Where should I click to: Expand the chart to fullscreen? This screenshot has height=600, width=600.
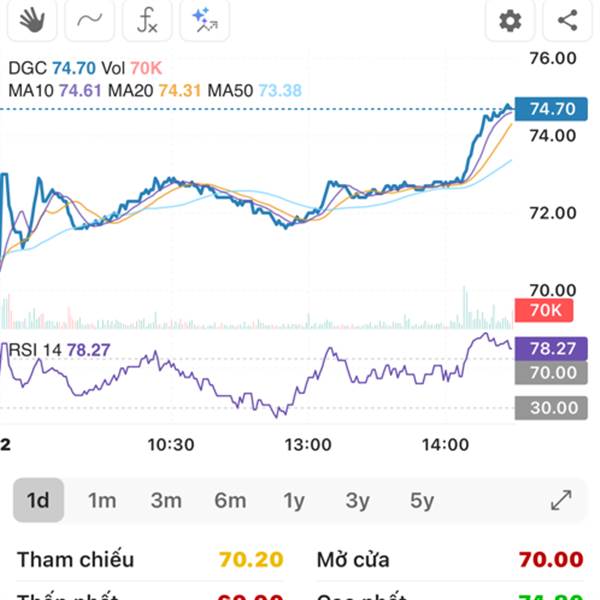point(561,500)
